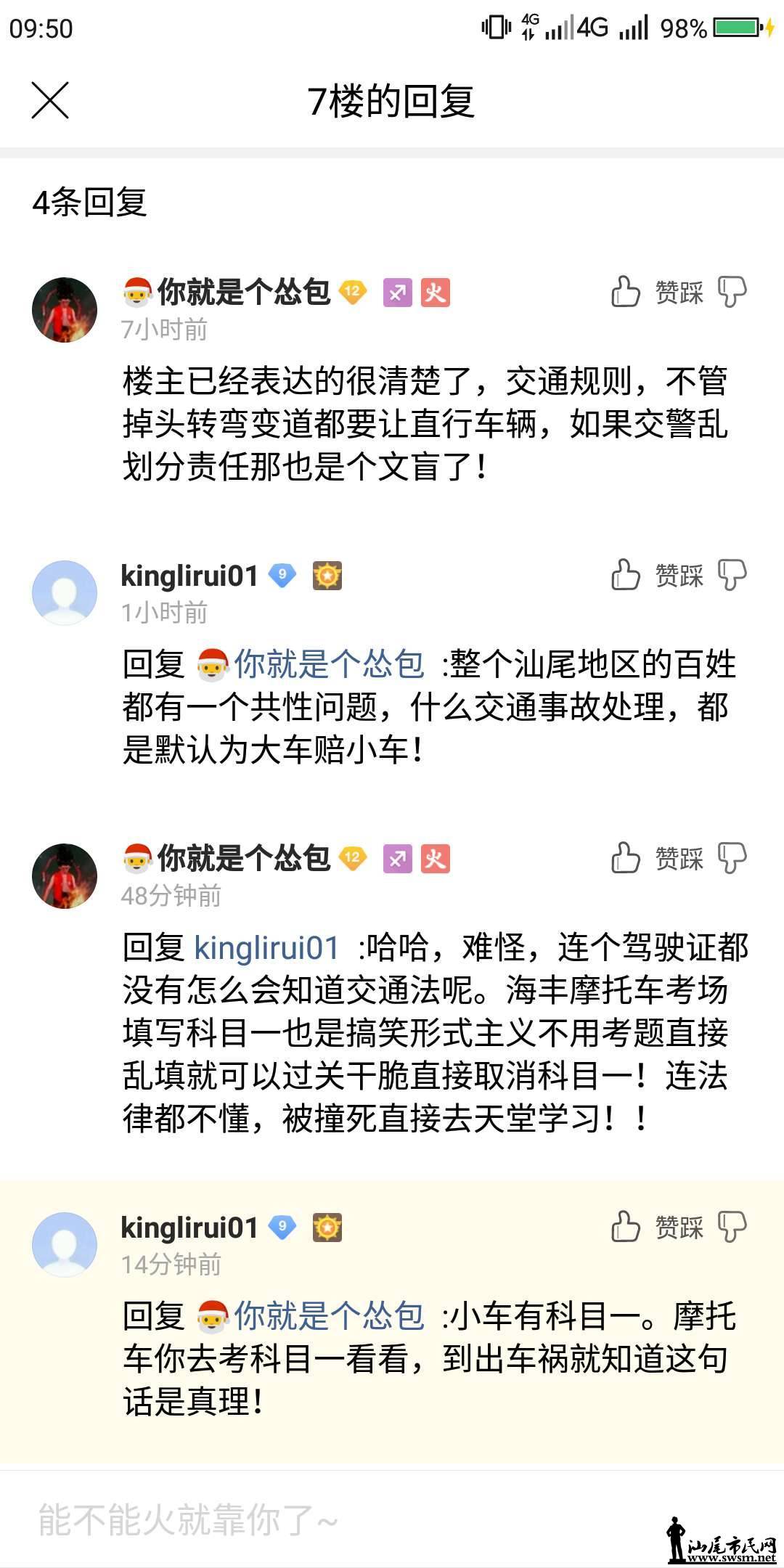Open the purple Sagittarius zodiac badge
This screenshot has height=1568, width=784.
coord(398,293)
